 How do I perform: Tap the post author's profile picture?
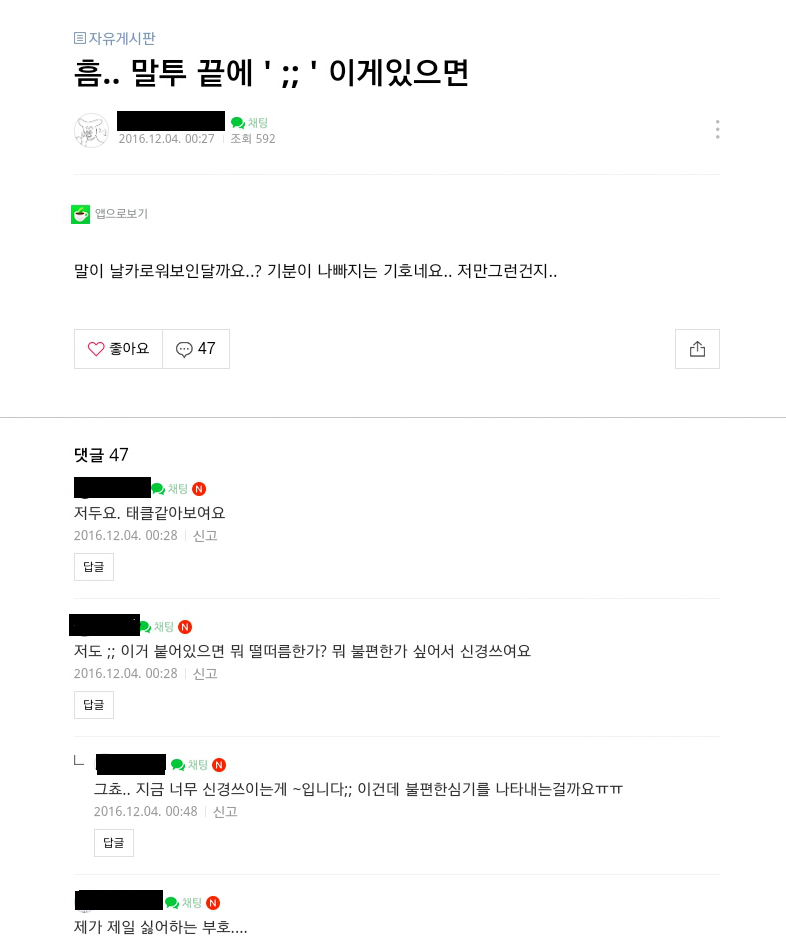coord(91,130)
